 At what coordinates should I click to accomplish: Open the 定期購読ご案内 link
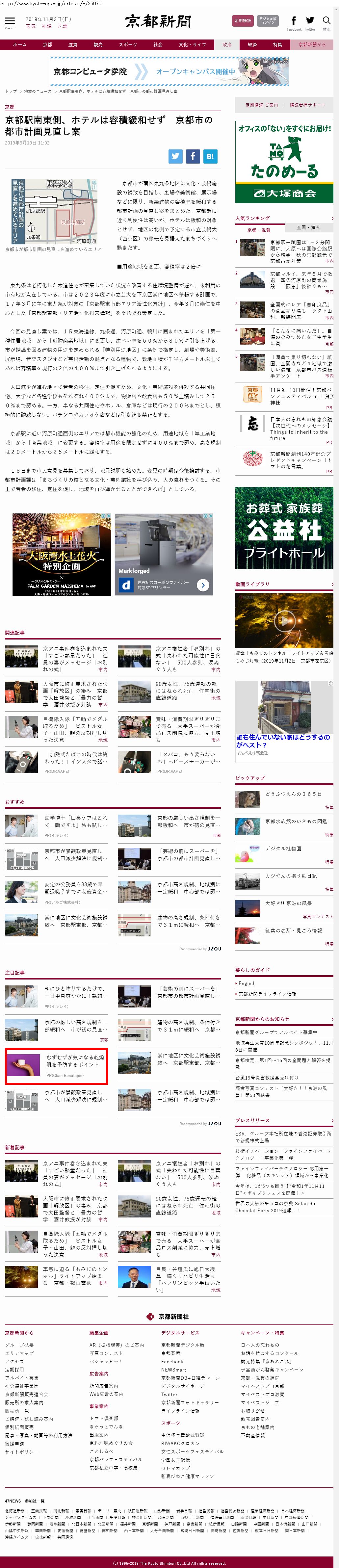pos(261,105)
